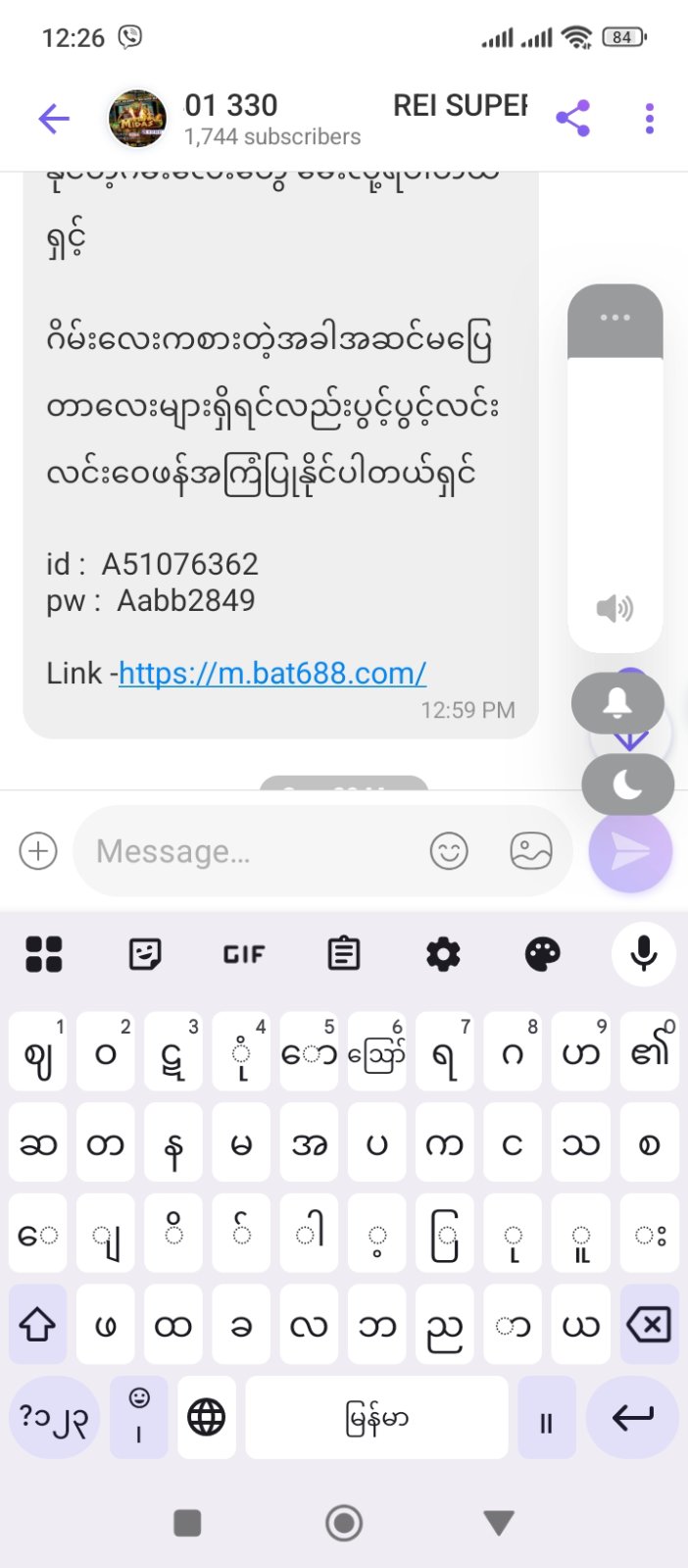Toggle the ringer bell mode
The width and height of the screenshot is (688, 1568).
(617, 702)
